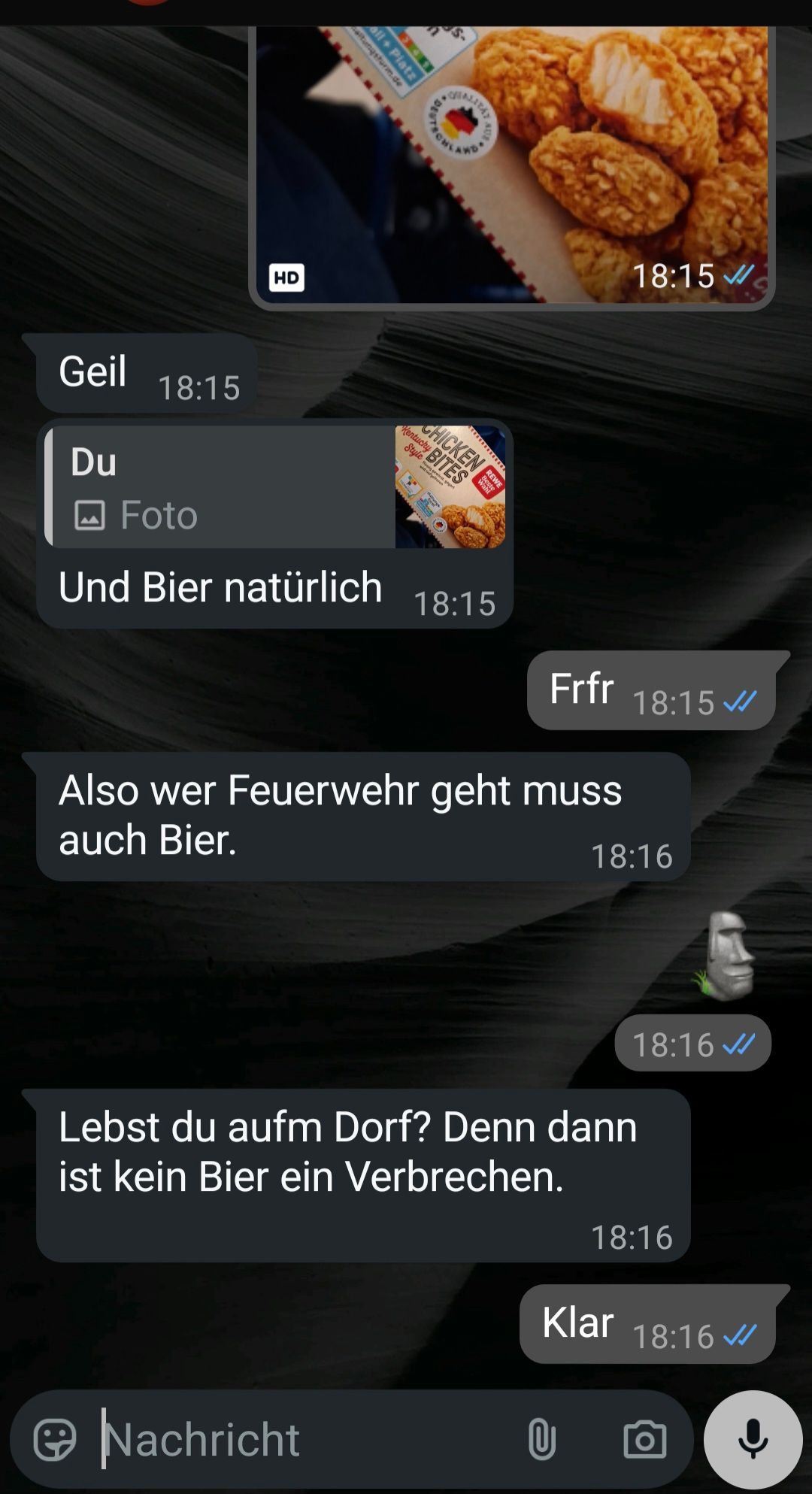This screenshot has width=812, height=1494.
Task: Open the camera from message bar
Action: click(644, 1439)
